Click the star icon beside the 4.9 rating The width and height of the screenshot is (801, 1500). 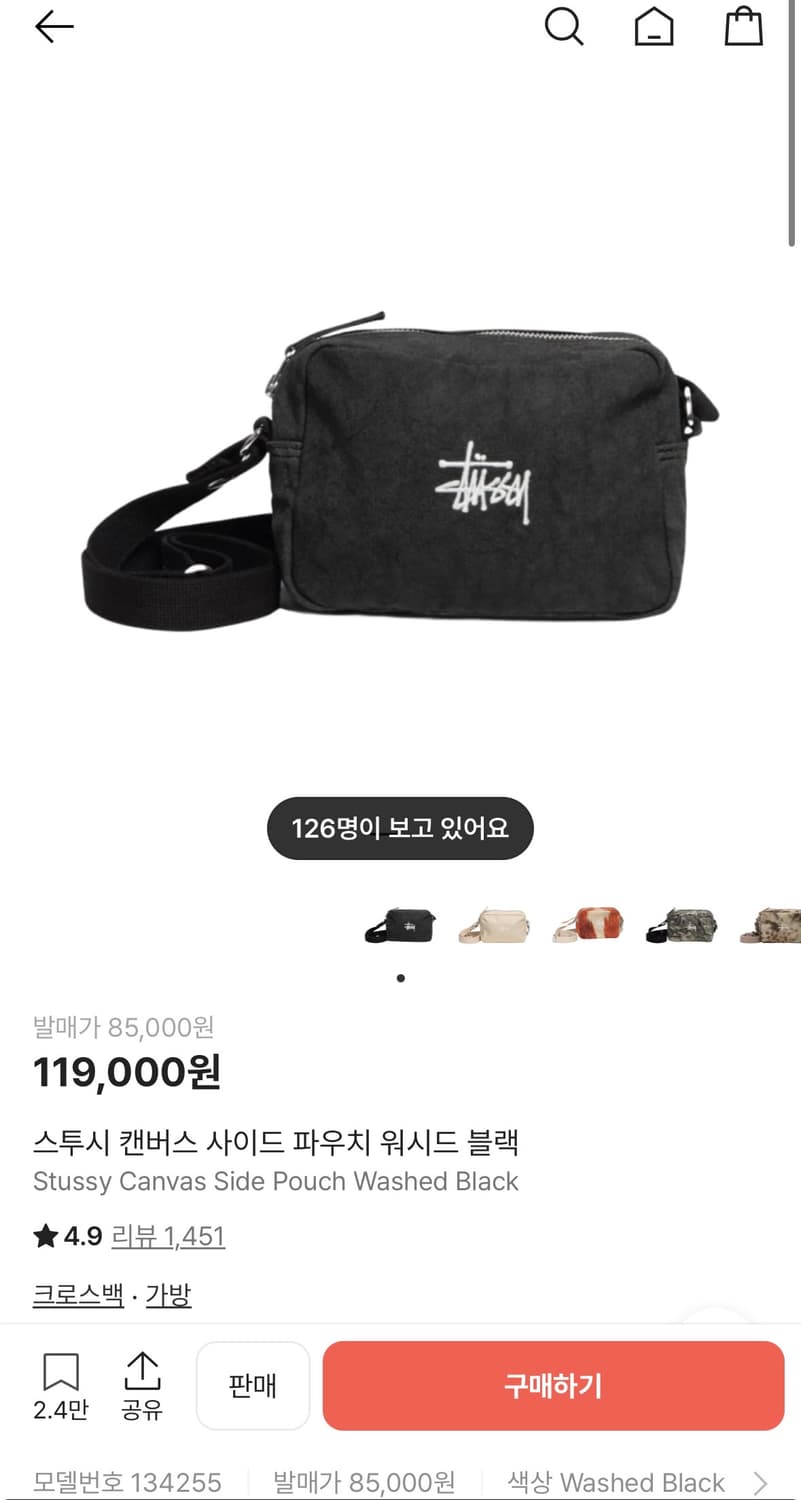(44, 1236)
